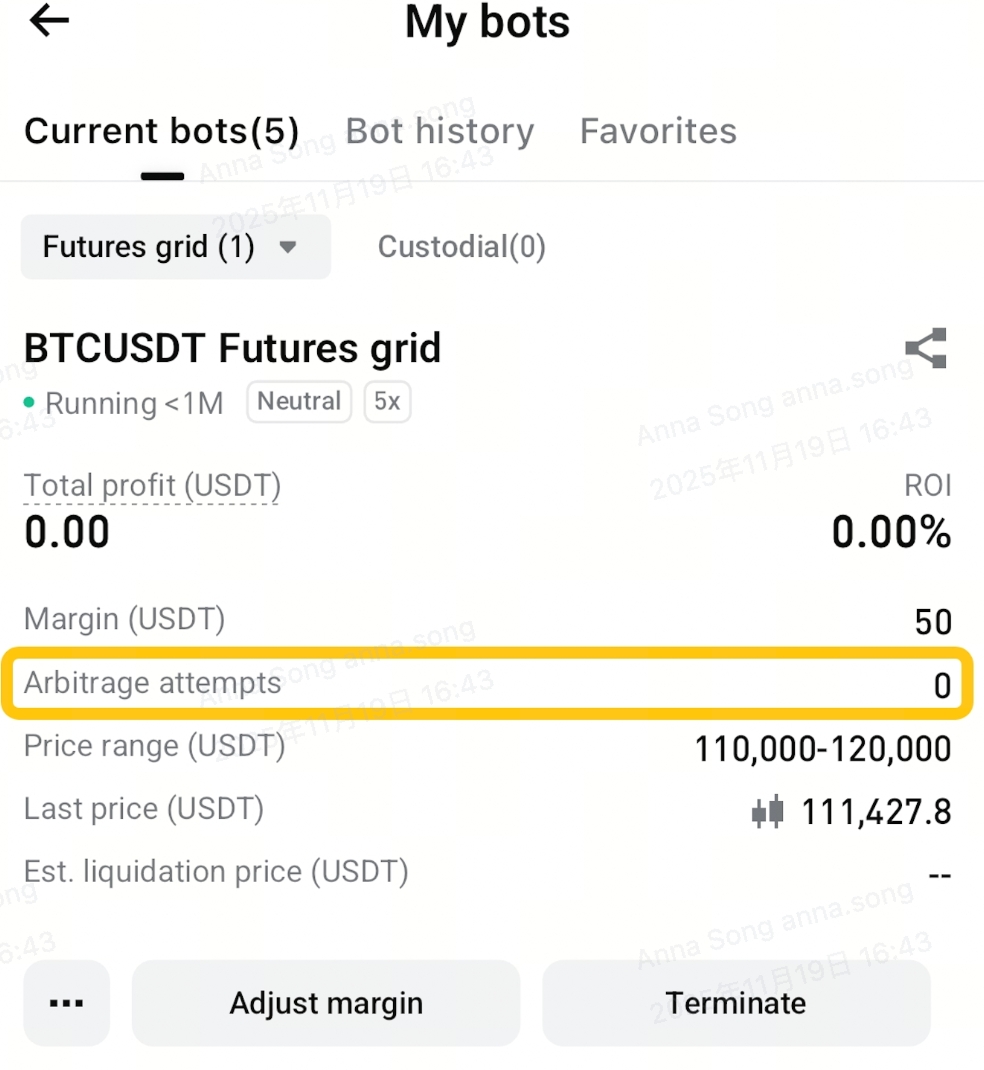Open more bot actions via the ellipsis icon

click(66, 1003)
